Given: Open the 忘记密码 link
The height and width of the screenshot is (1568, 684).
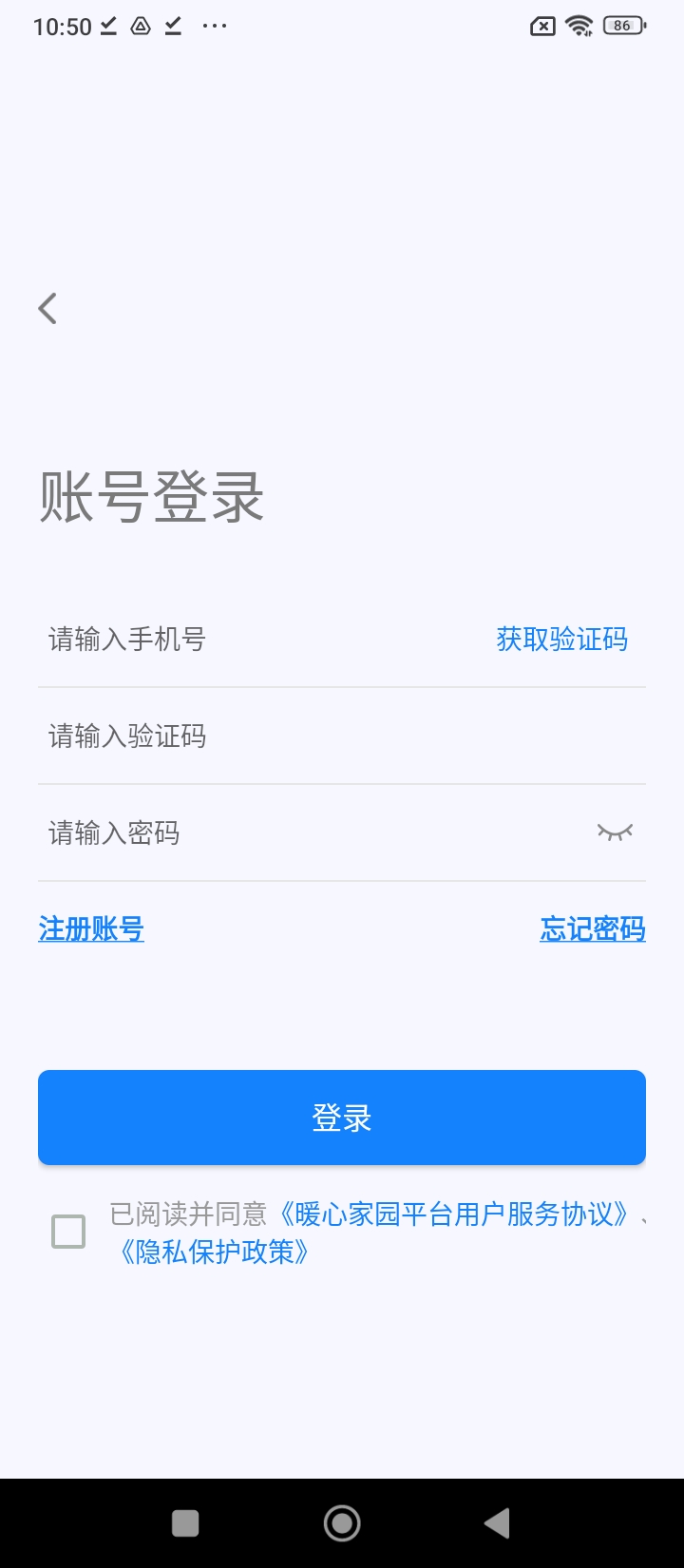Looking at the screenshot, I should click(592, 928).
